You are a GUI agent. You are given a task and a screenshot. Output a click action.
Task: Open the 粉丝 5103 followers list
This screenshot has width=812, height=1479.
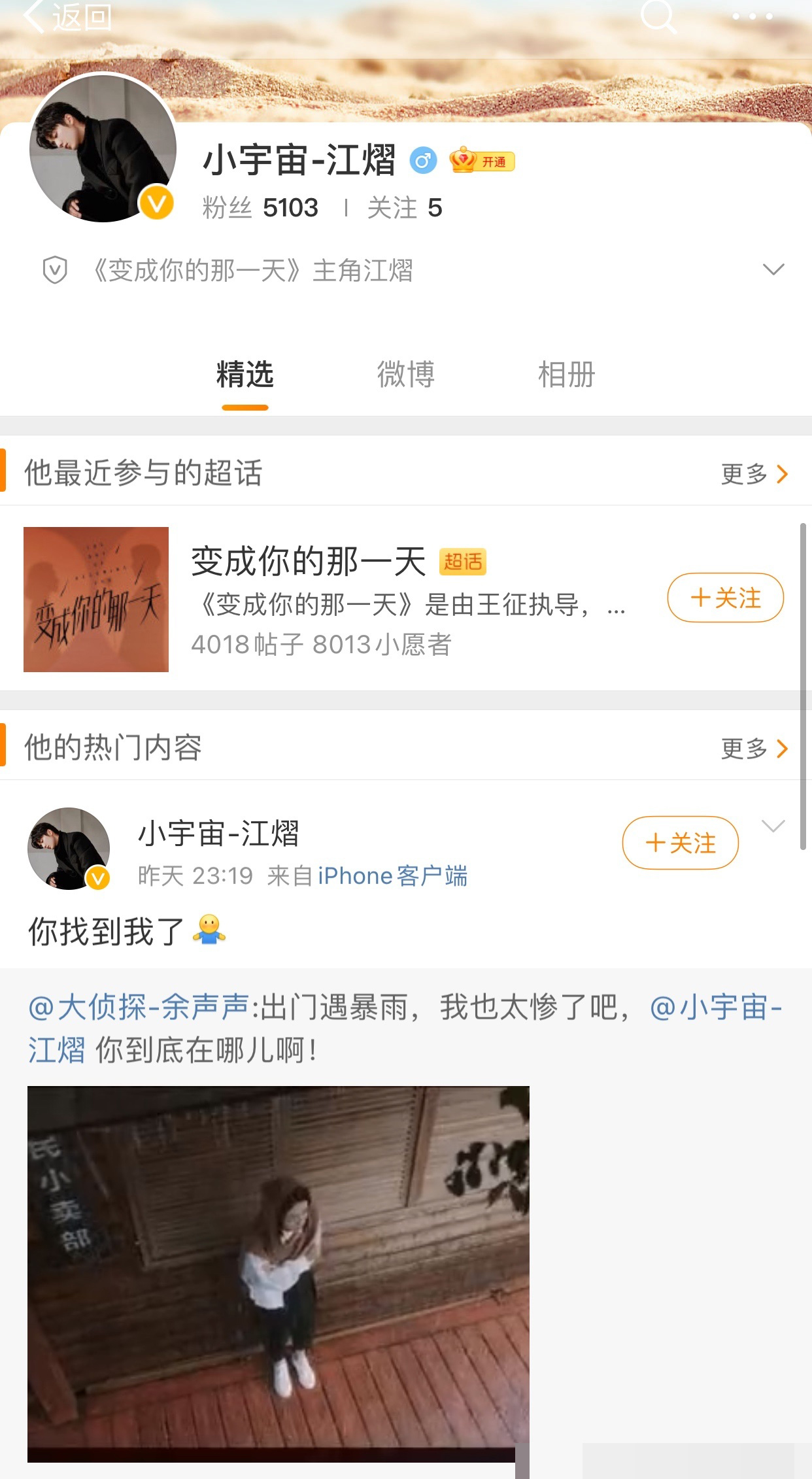(x=260, y=208)
